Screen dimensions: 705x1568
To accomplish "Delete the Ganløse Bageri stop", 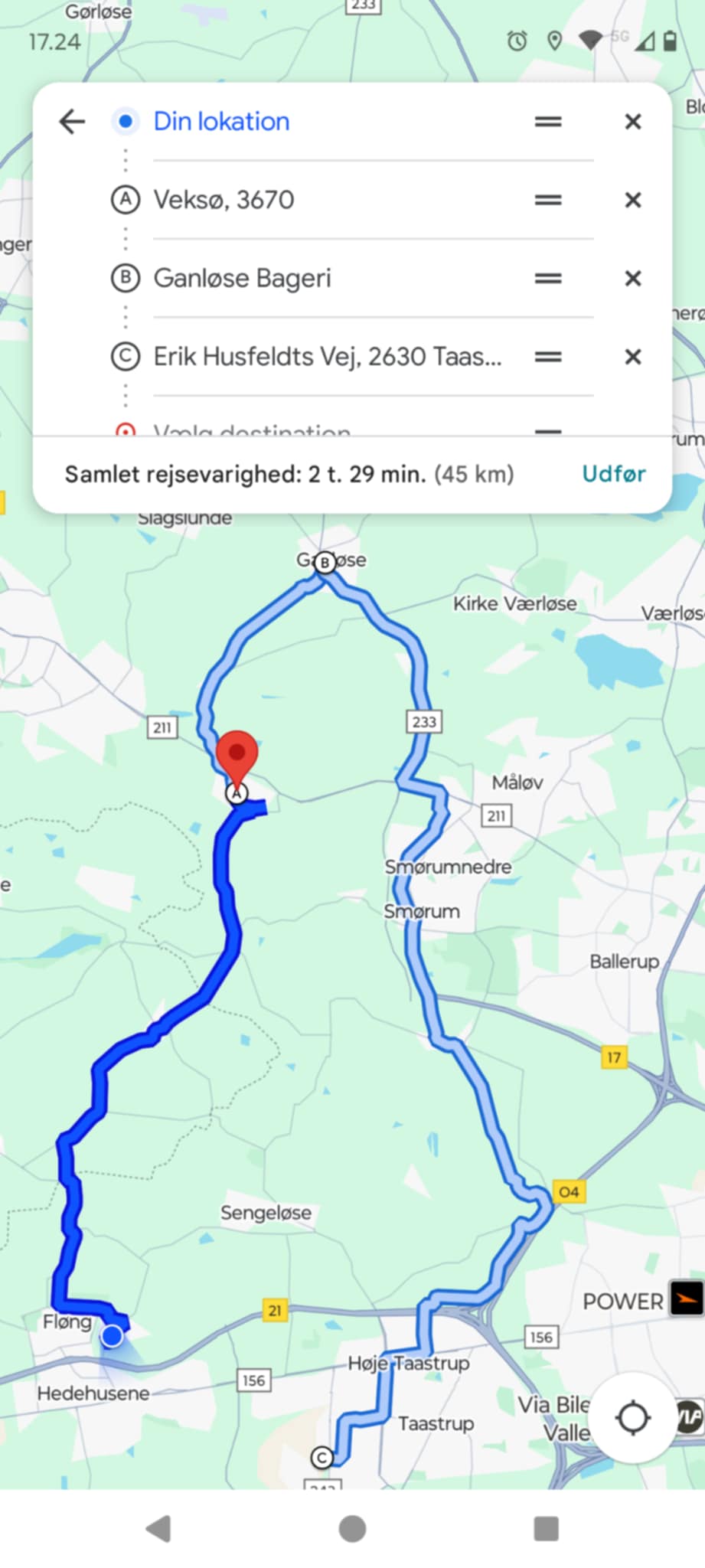I will pos(632,278).
